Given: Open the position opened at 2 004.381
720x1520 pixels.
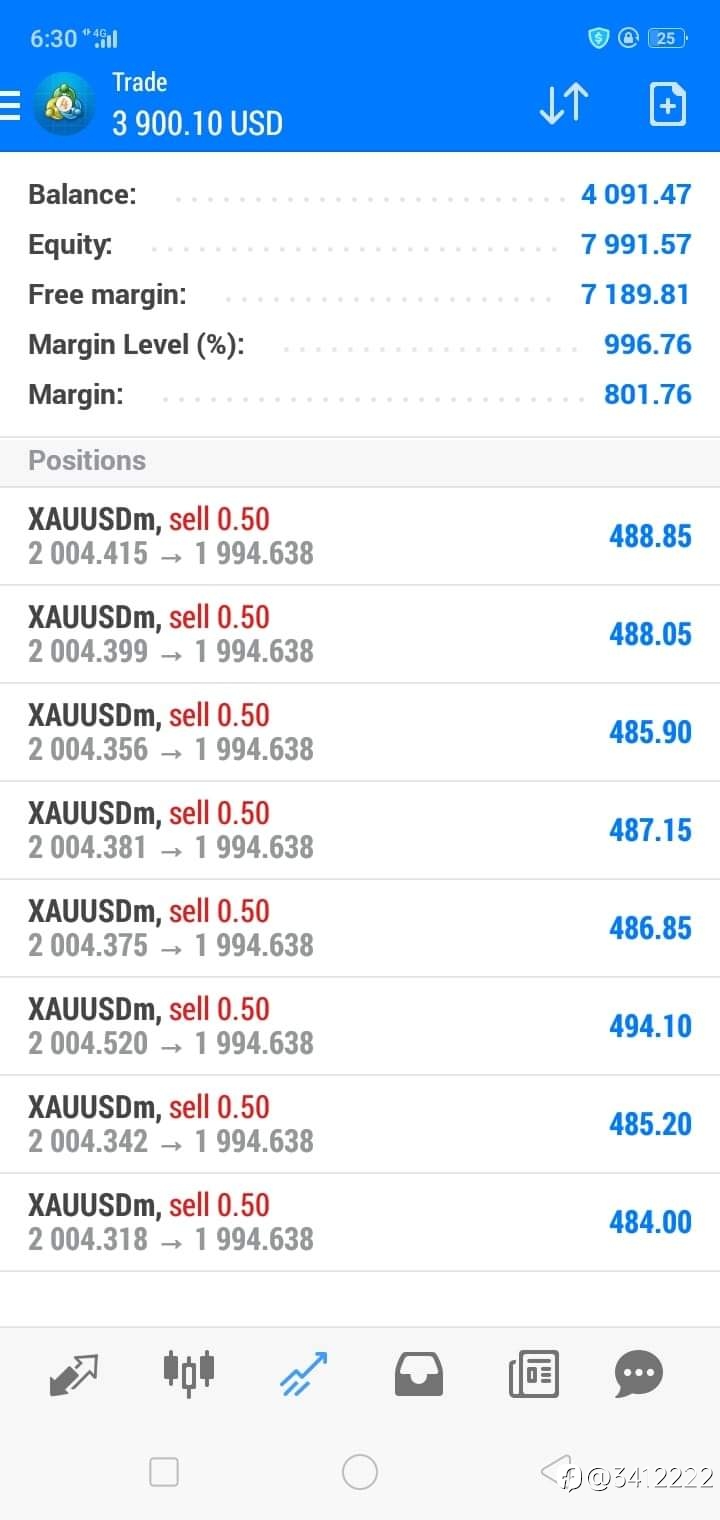Looking at the screenshot, I should coord(360,830).
